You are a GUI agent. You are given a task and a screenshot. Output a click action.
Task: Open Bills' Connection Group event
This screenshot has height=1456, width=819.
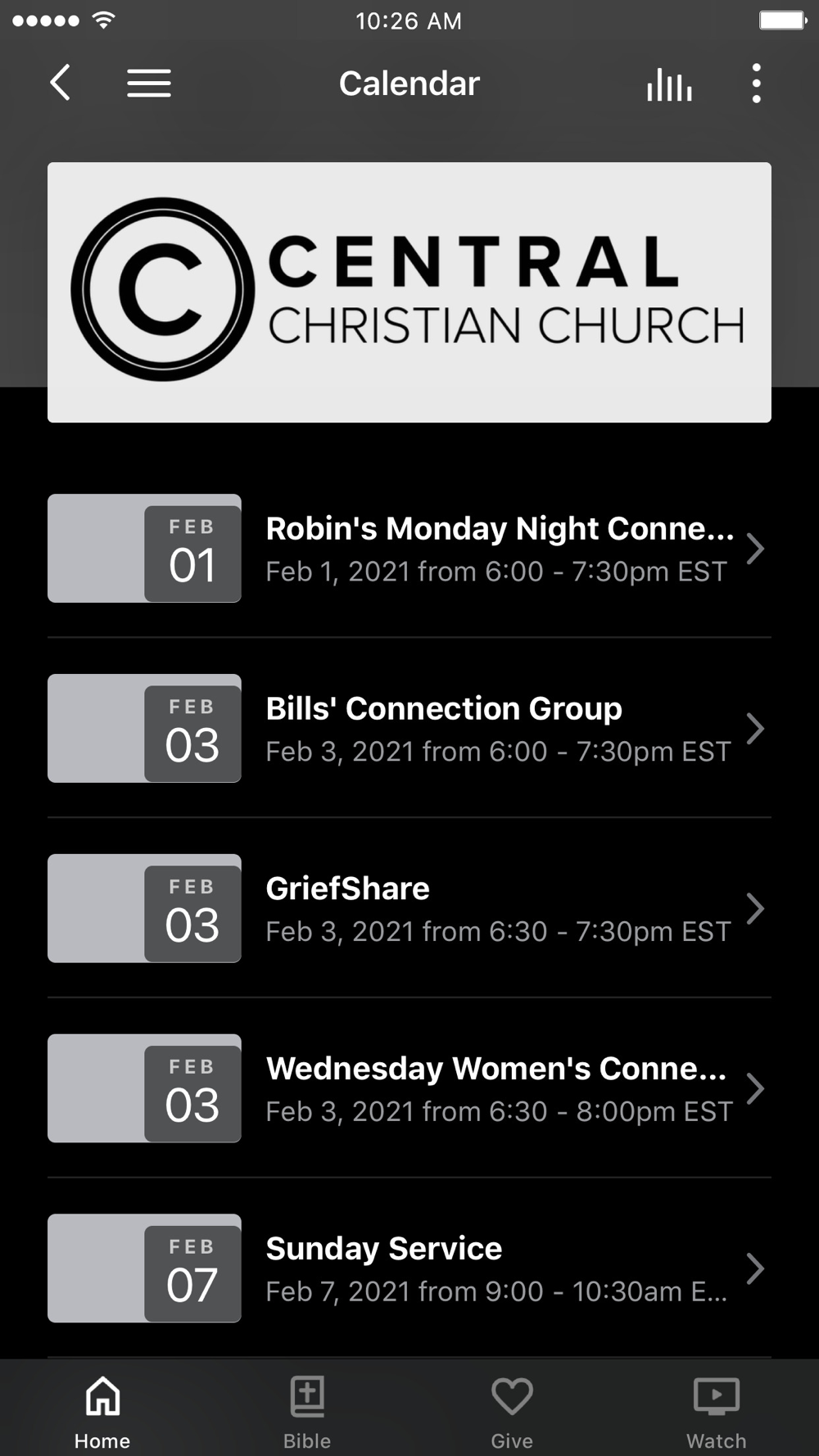tap(409, 729)
